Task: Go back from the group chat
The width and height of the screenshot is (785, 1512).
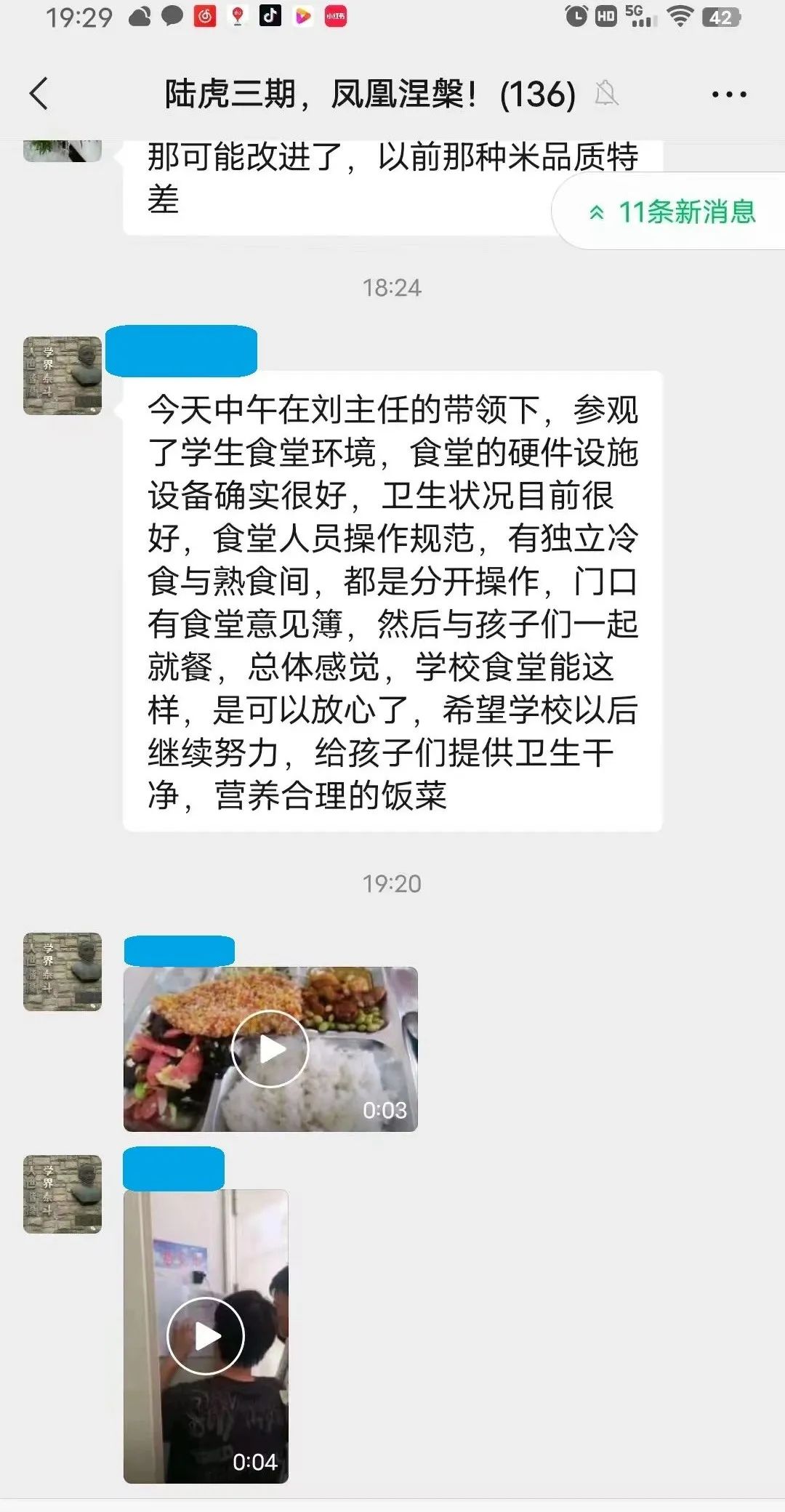Action: [39, 94]
